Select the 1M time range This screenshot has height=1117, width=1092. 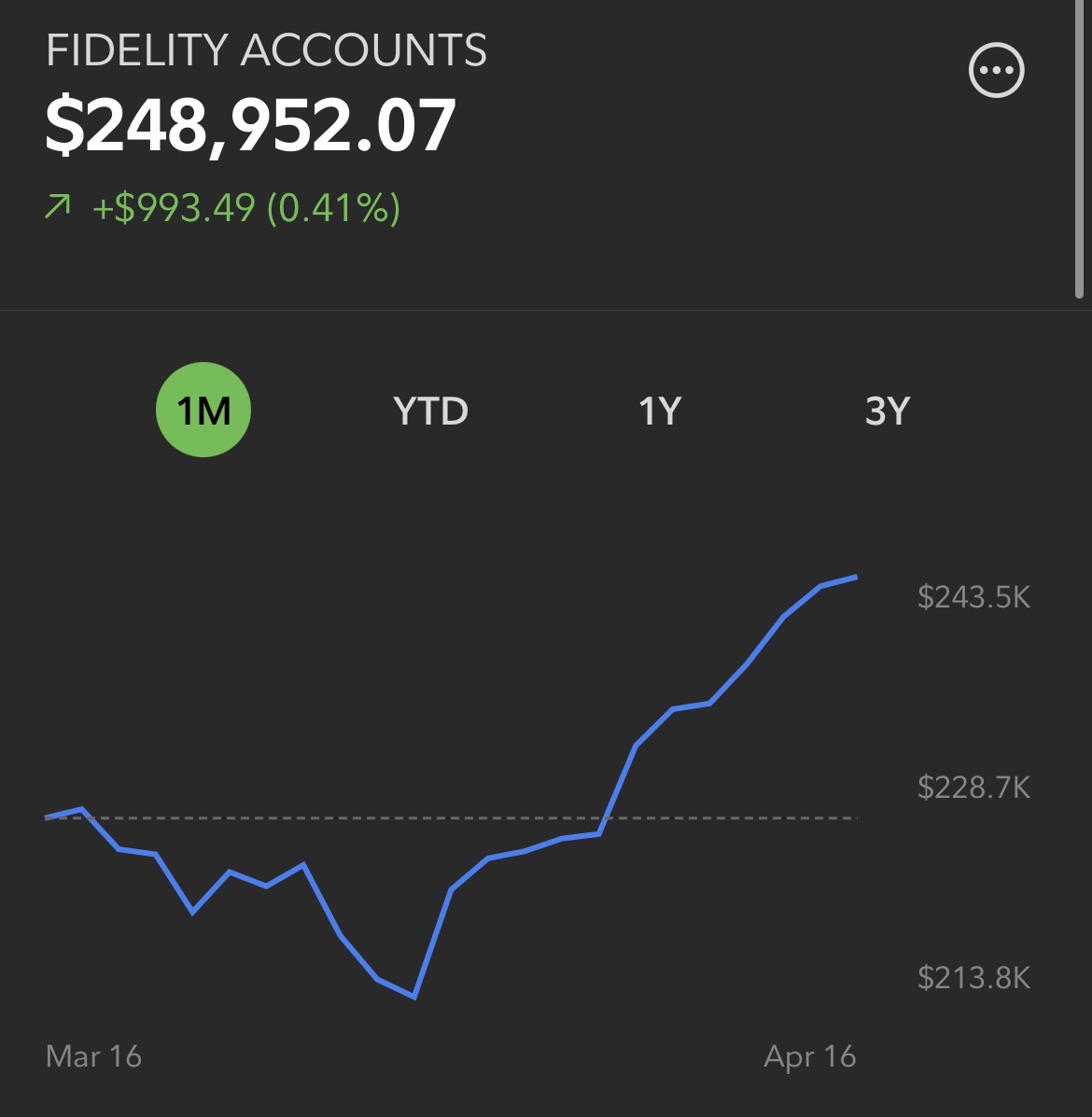tap(203, 410)
